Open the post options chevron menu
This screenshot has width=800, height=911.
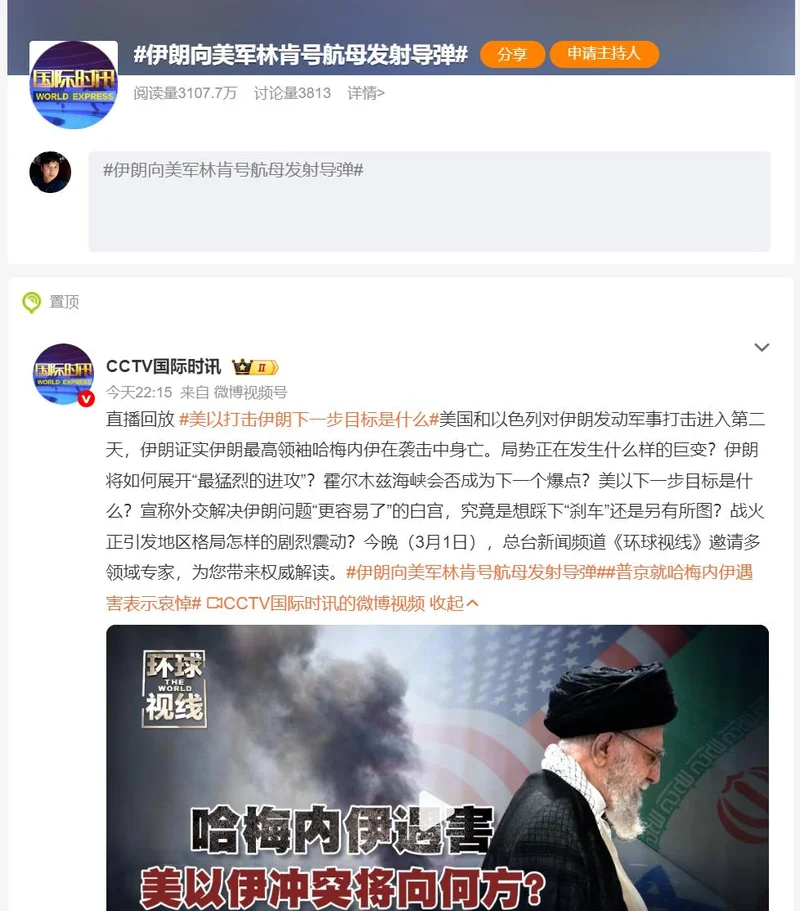761,348
